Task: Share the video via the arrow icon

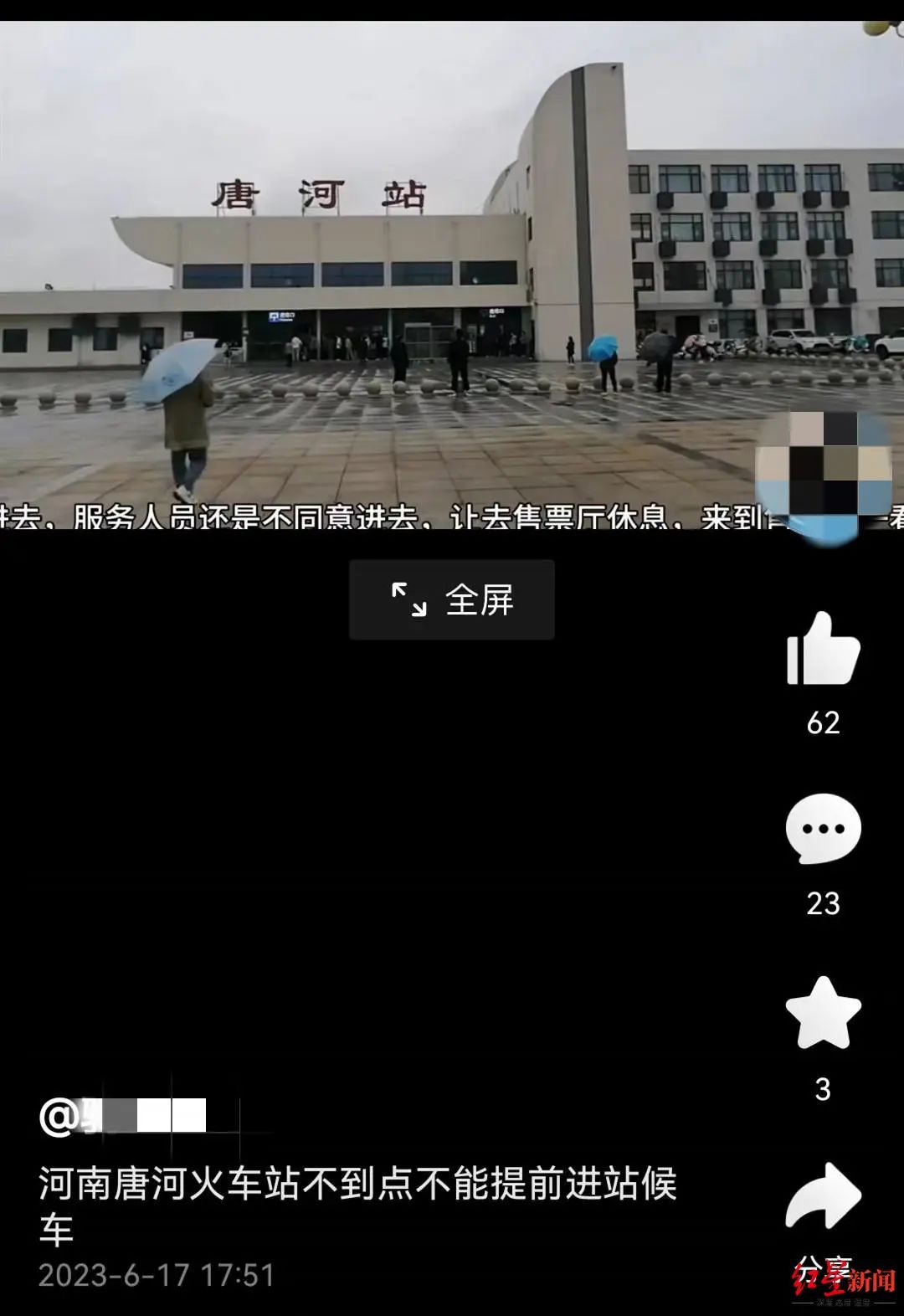Action: pyautogui.click(x=823, y=1196)
